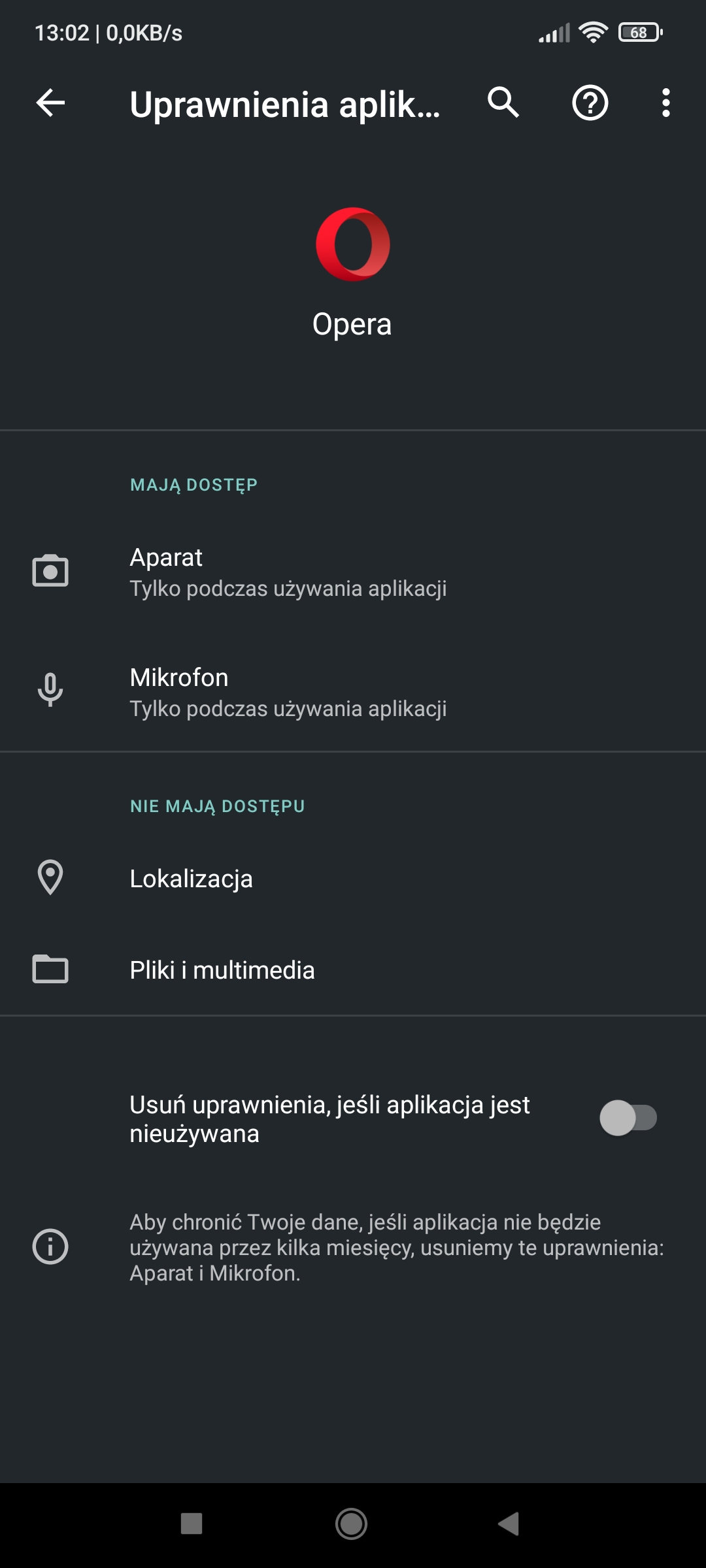This screenshot has width=706, height=1568.
Task: Open recent apps via square button
Action: coord(192,1524)
